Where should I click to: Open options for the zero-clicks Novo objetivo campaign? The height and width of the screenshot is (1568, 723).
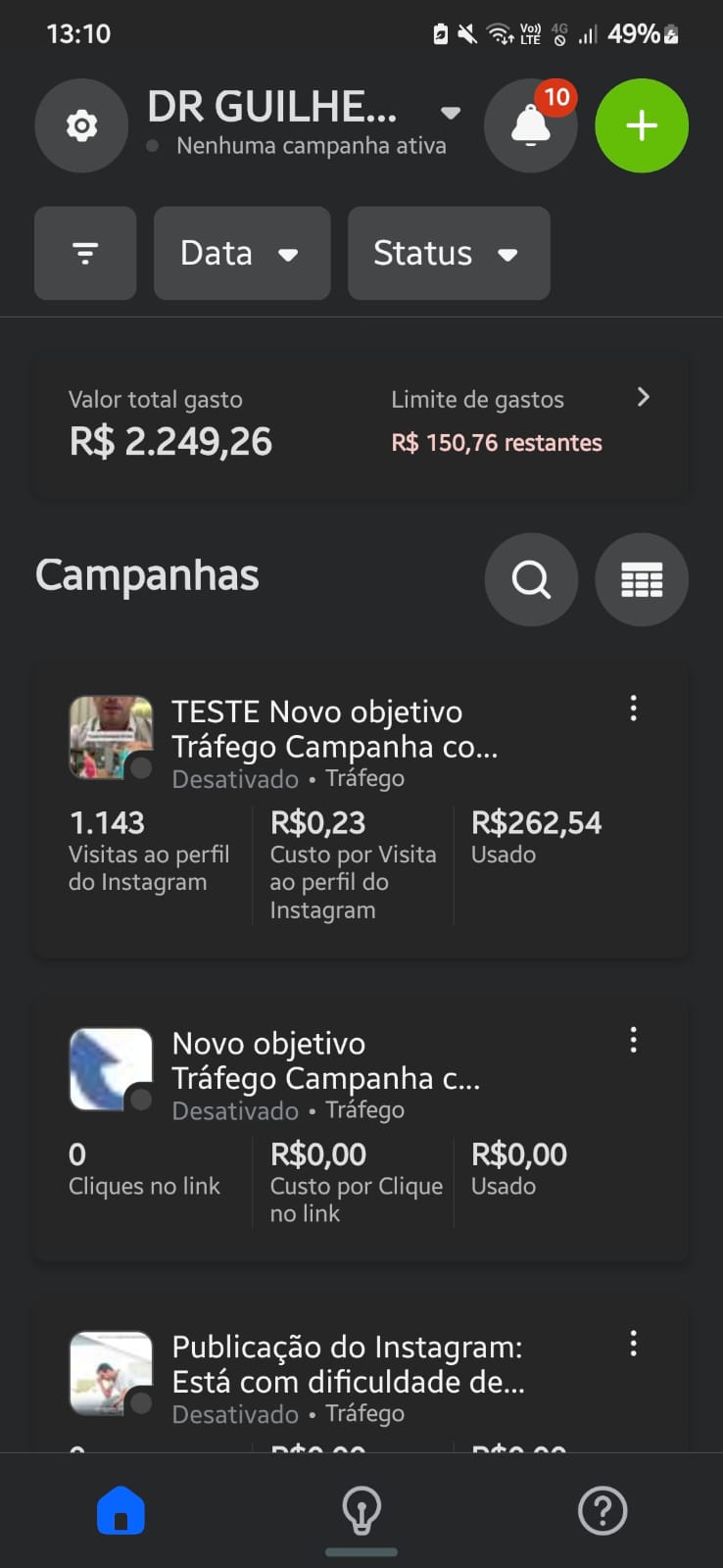pyautogui.click(x=634, y=1040)
